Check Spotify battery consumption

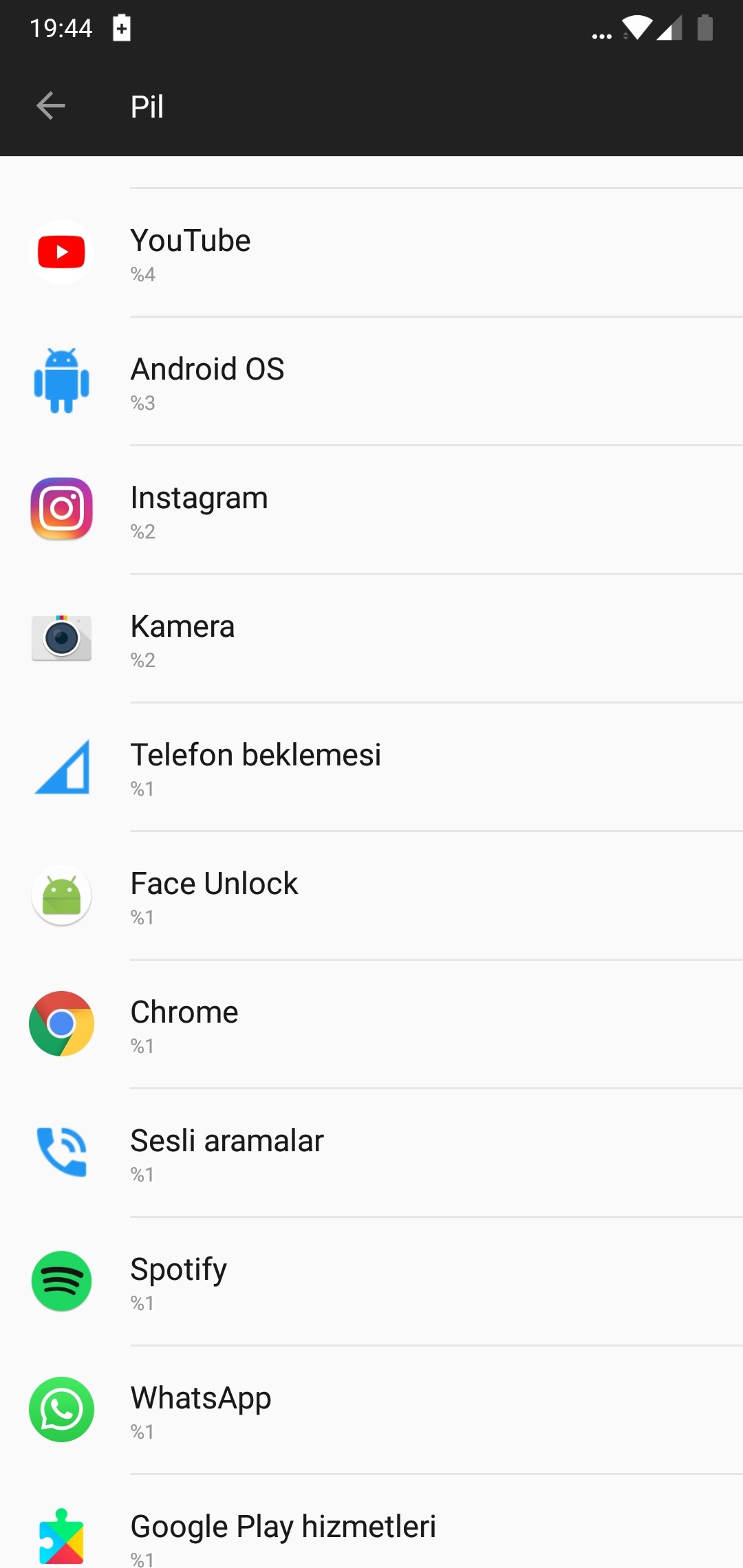coord(371,1281)
